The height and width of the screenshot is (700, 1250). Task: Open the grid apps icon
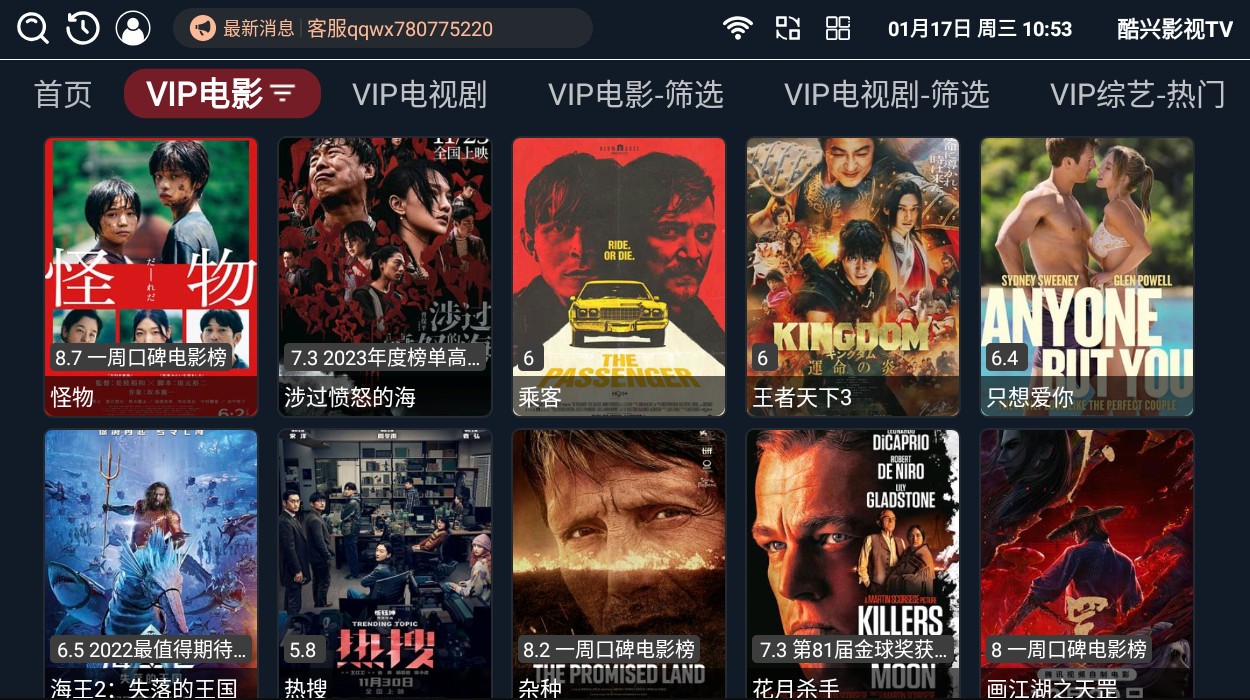[838, 29]
